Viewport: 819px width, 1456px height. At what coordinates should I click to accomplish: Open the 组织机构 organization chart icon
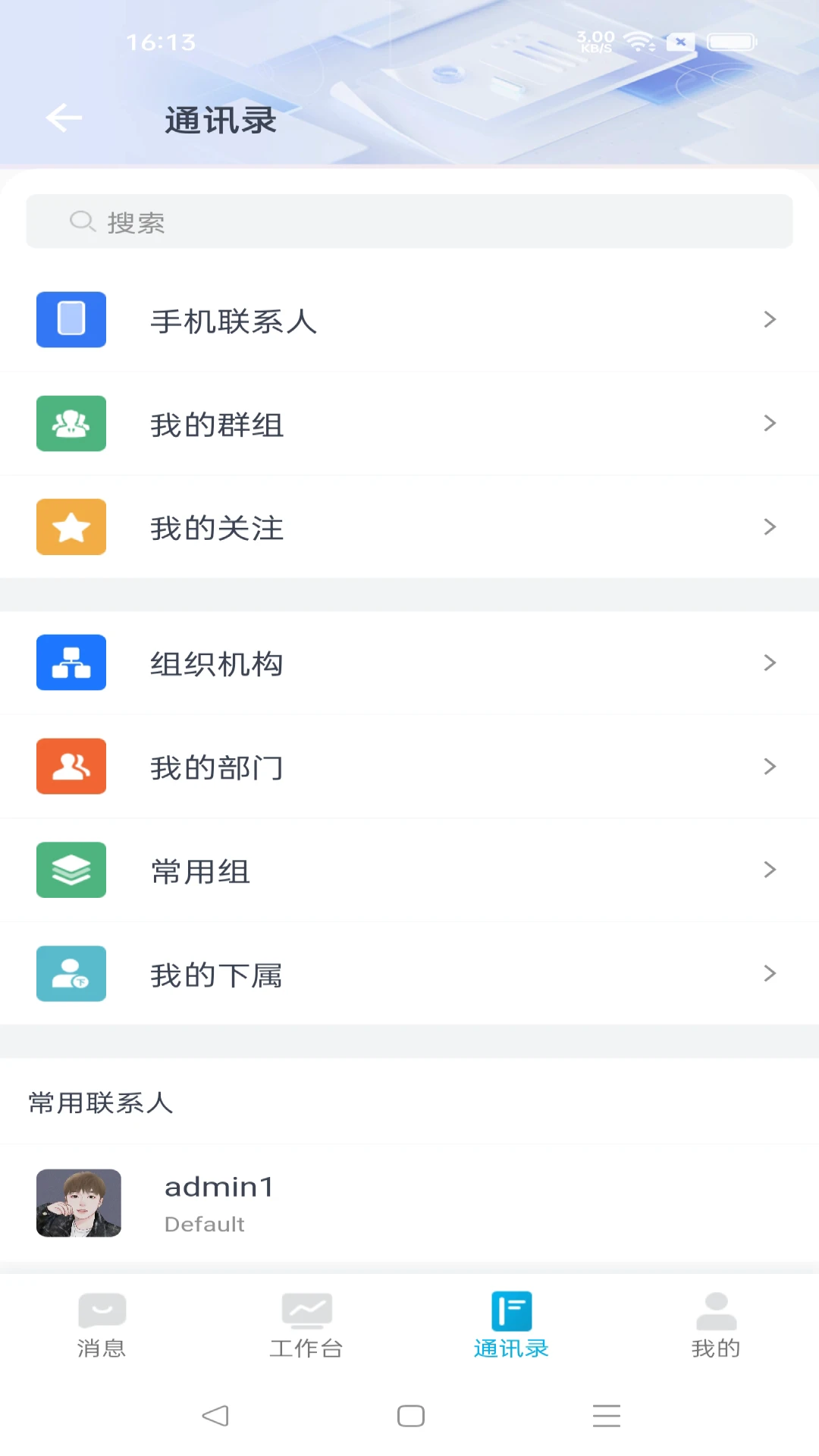(71, 662)
